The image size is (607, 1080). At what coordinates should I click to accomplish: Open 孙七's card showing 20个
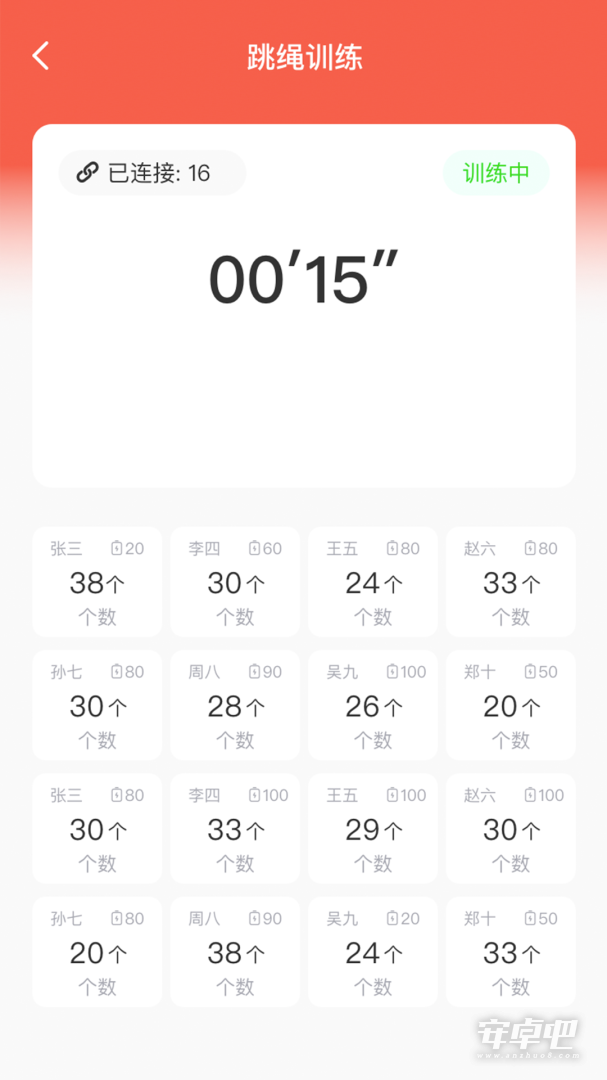click(x=97, y=952)
